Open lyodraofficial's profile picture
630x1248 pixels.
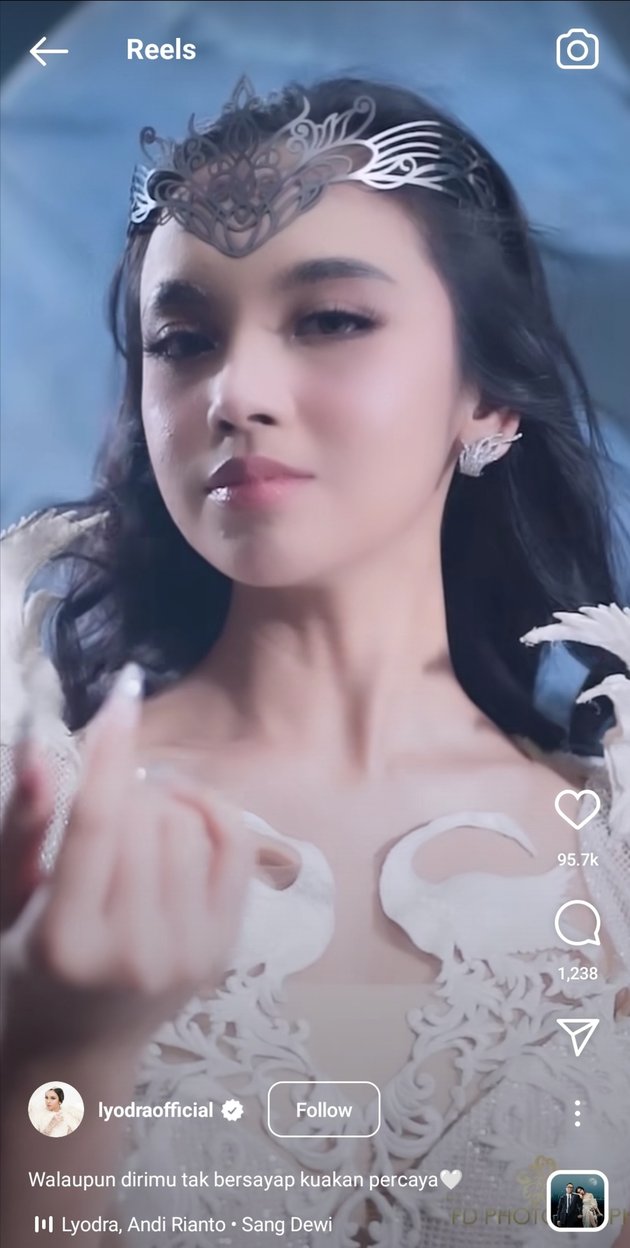(x=56, y=1109)
